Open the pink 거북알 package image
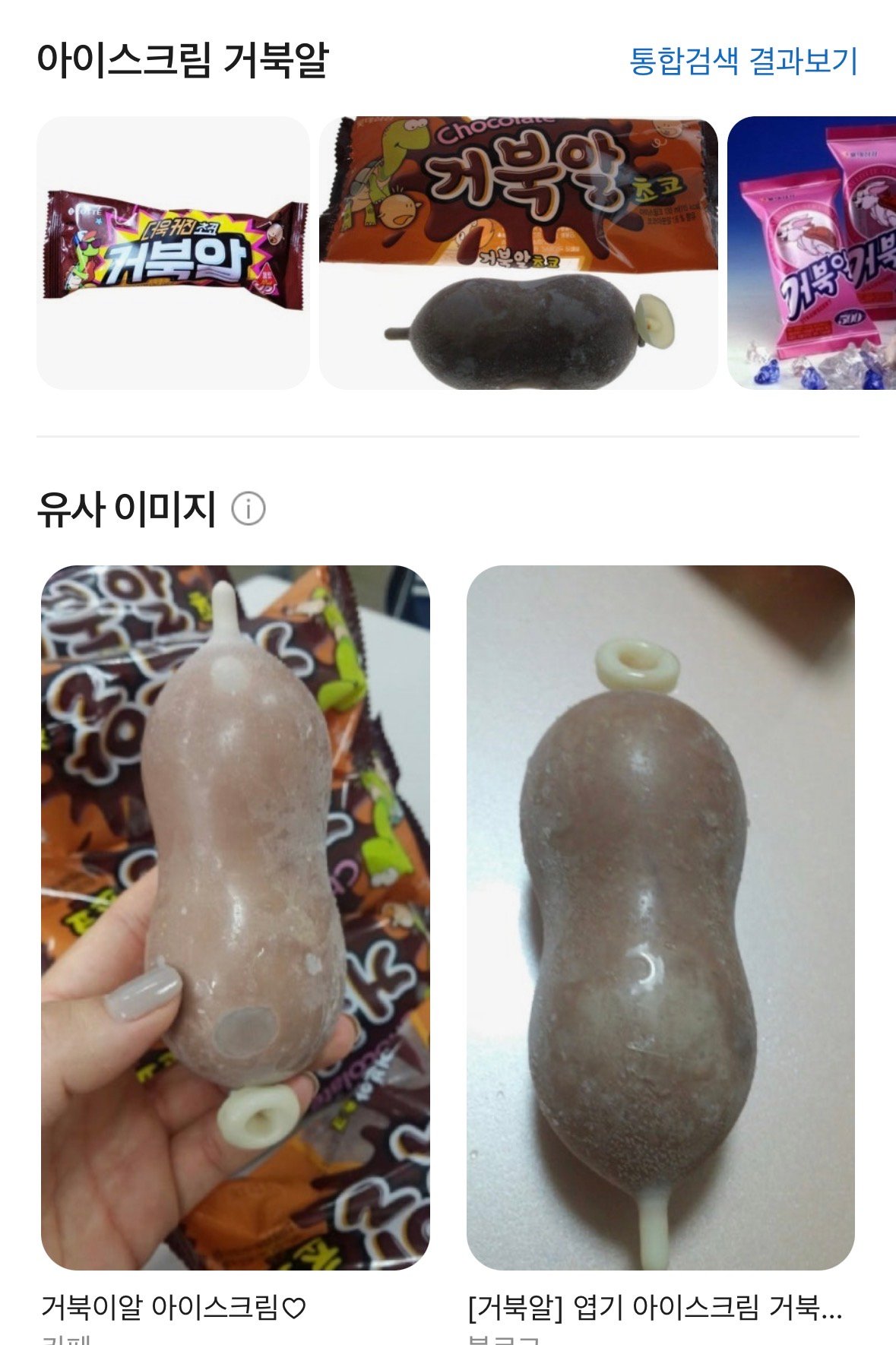Viewport: 896px width, 1345px height. [x=812, y=253]
